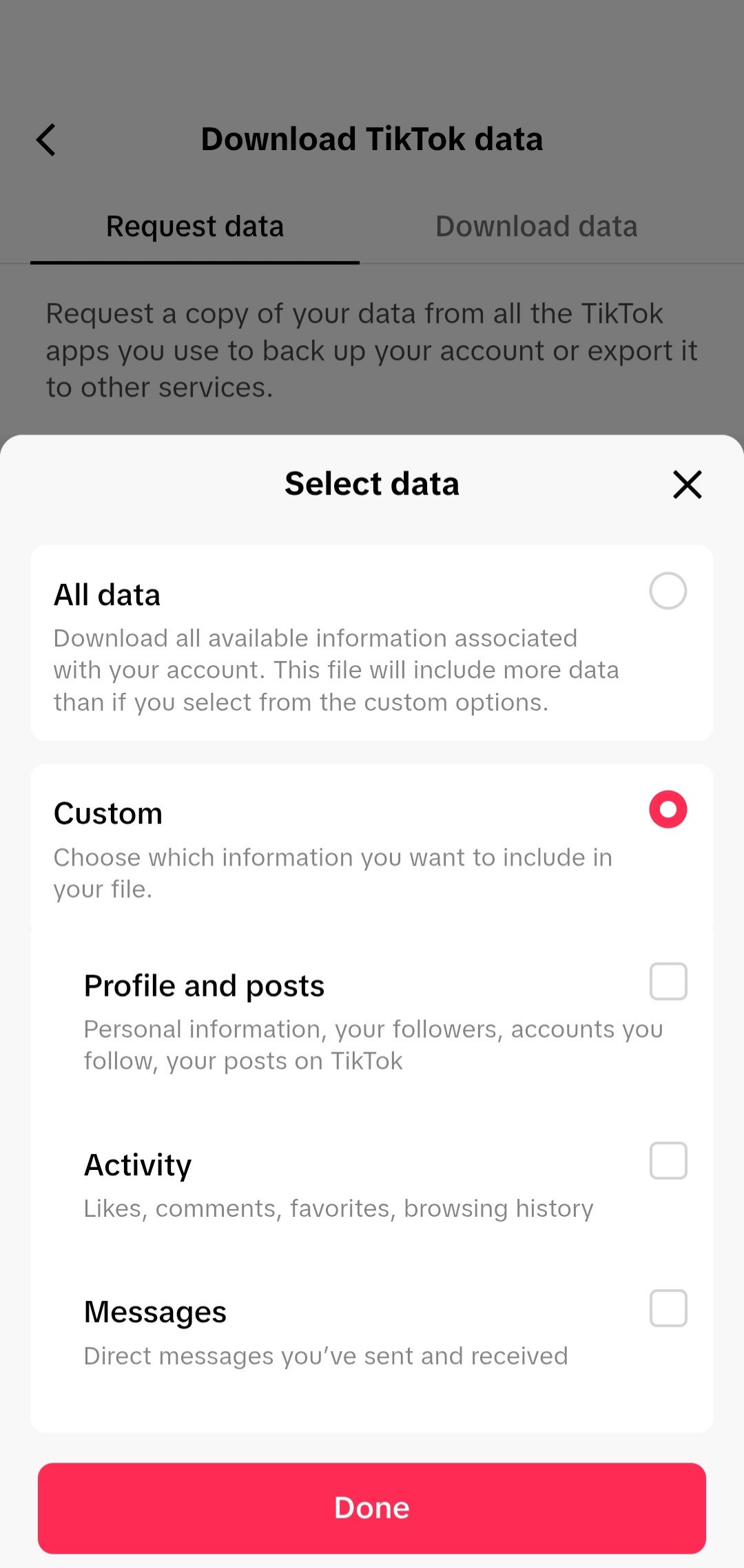Check the Profile and posts checkbox

point(668,981)
